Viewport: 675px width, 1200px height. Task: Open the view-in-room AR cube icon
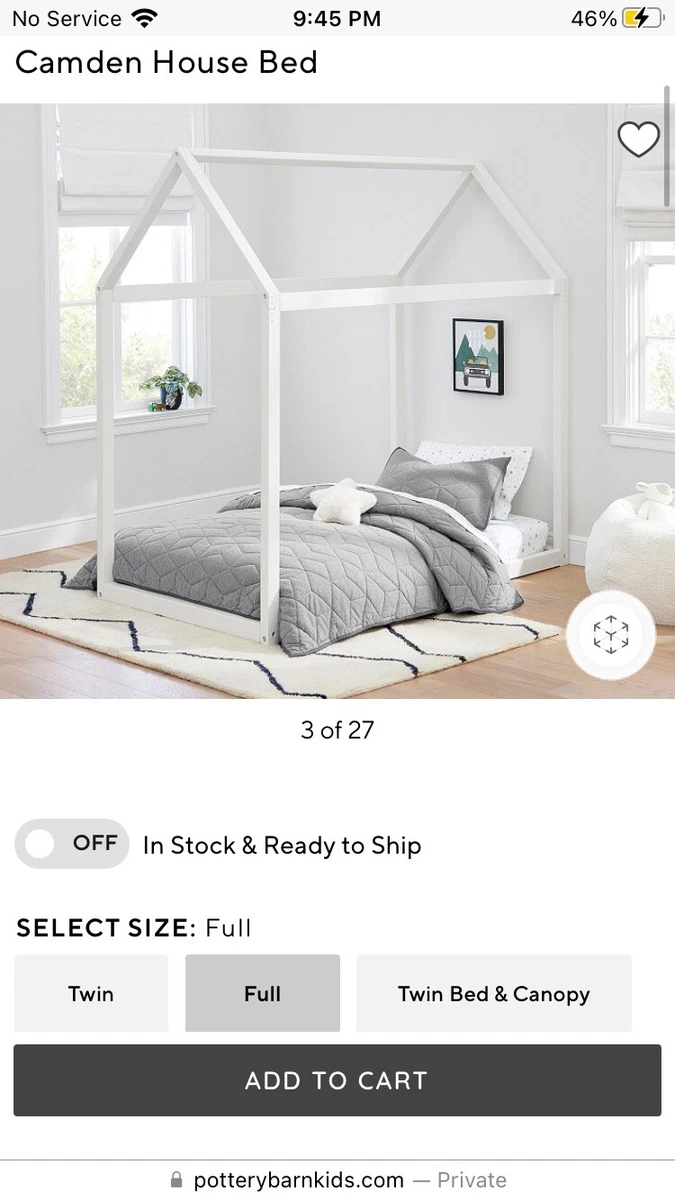610,635
